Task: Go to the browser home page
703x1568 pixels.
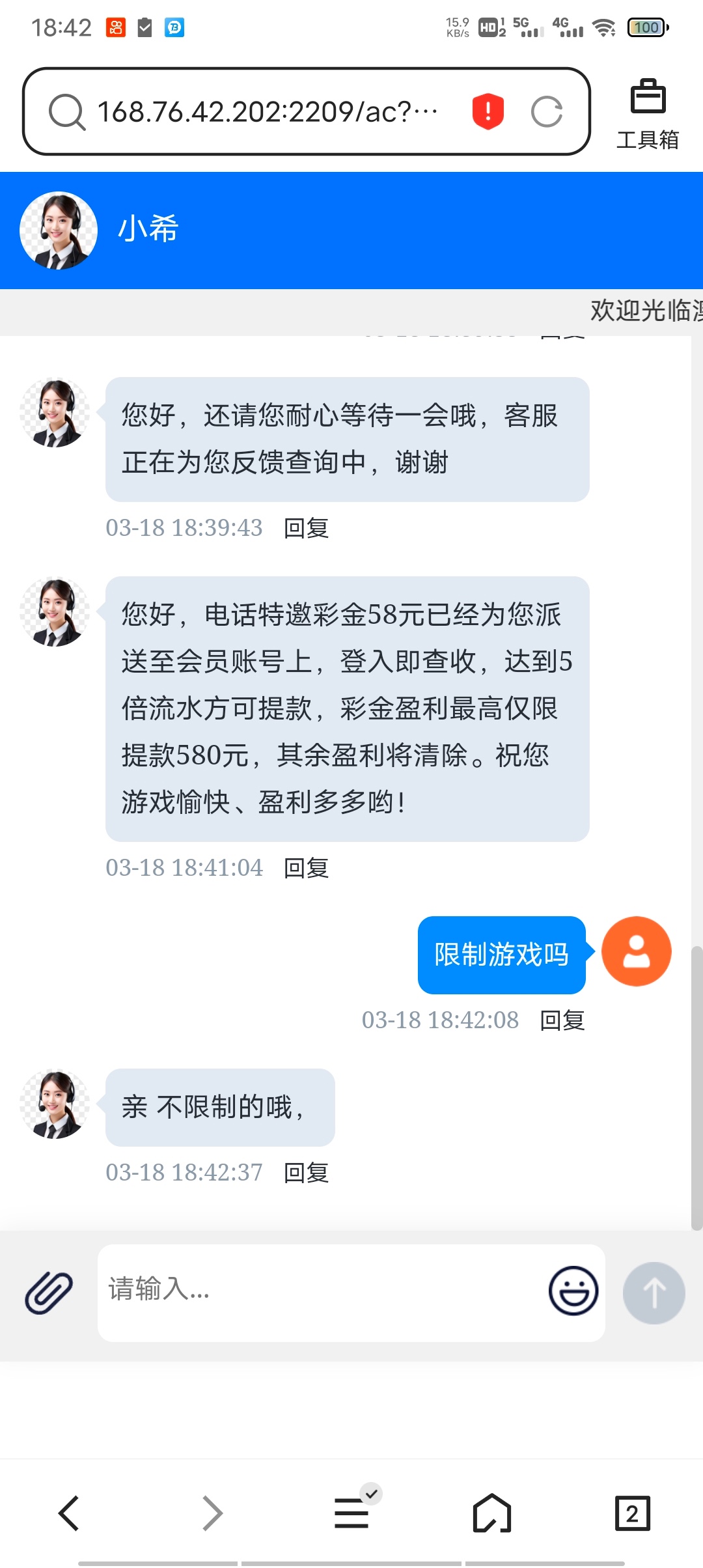Action: [491, 1513]
